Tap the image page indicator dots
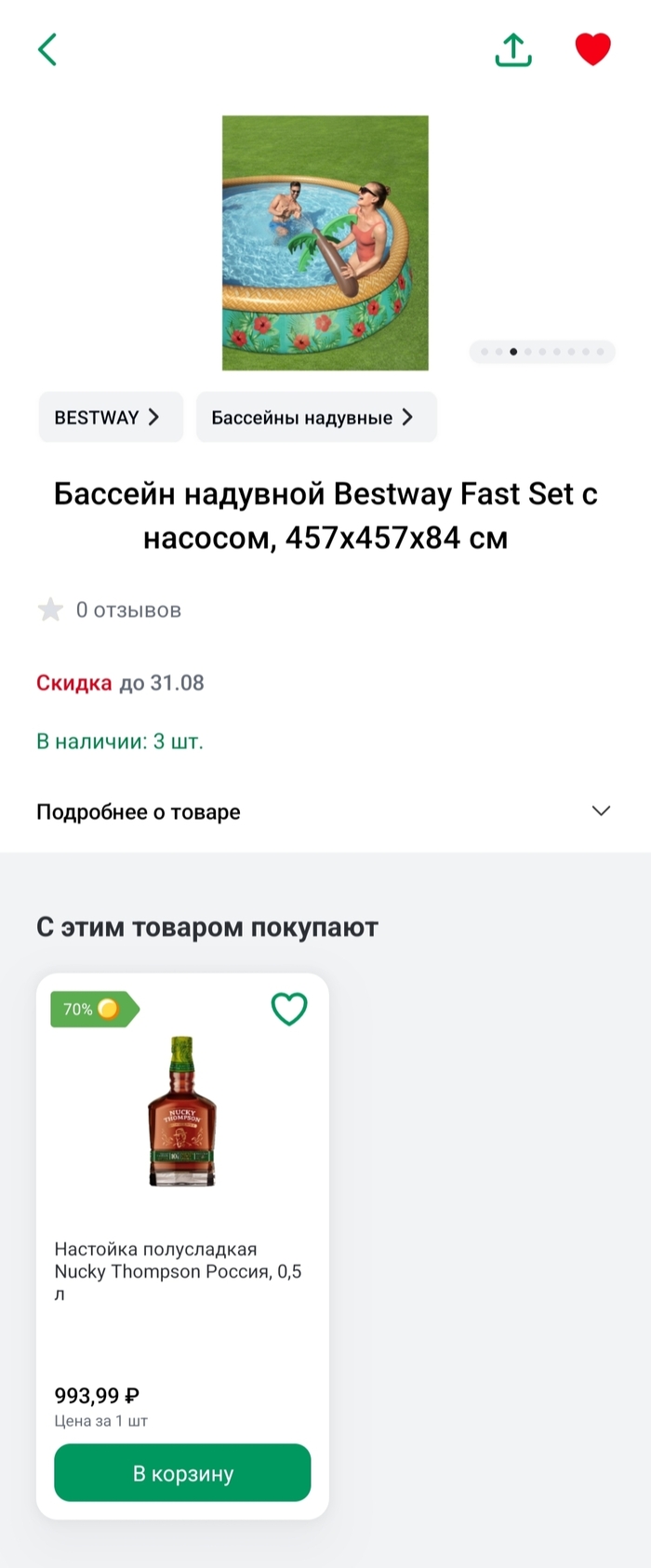Image resolution: width=651 pixels, height=1568 pixels. (542, 352)
